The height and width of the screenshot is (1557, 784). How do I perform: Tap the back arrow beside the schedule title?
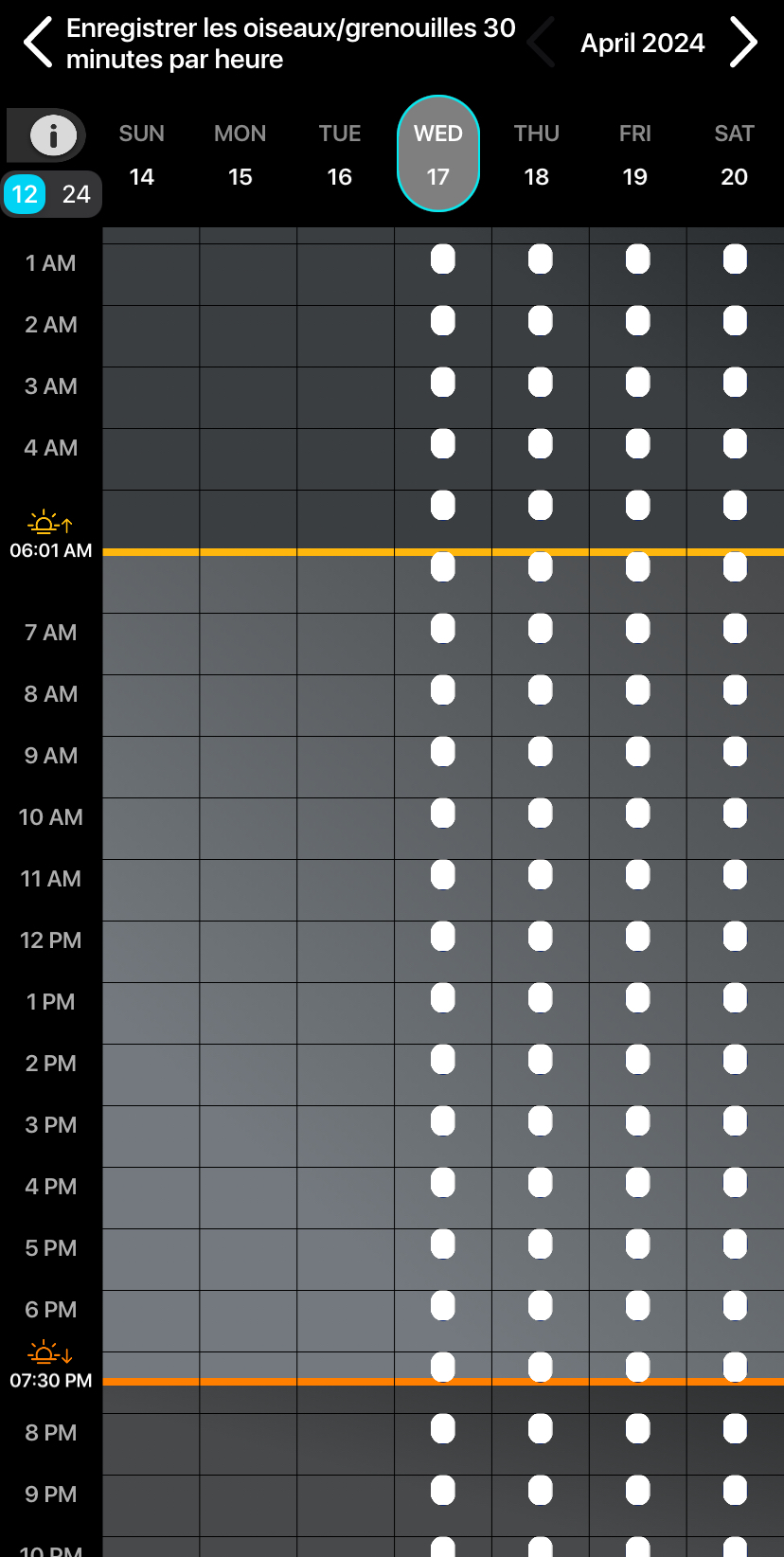[x=36, y=43]
